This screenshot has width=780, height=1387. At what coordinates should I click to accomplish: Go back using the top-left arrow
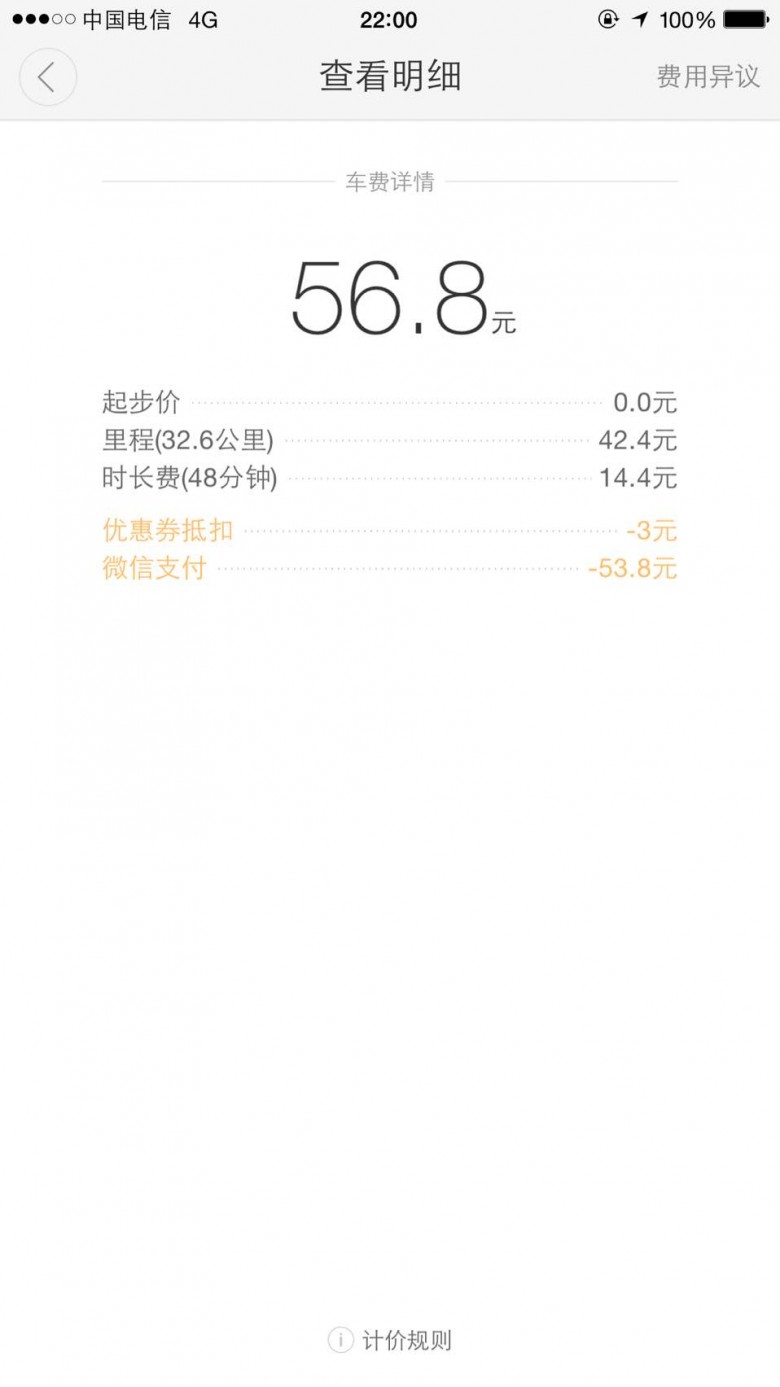point(47,77)
